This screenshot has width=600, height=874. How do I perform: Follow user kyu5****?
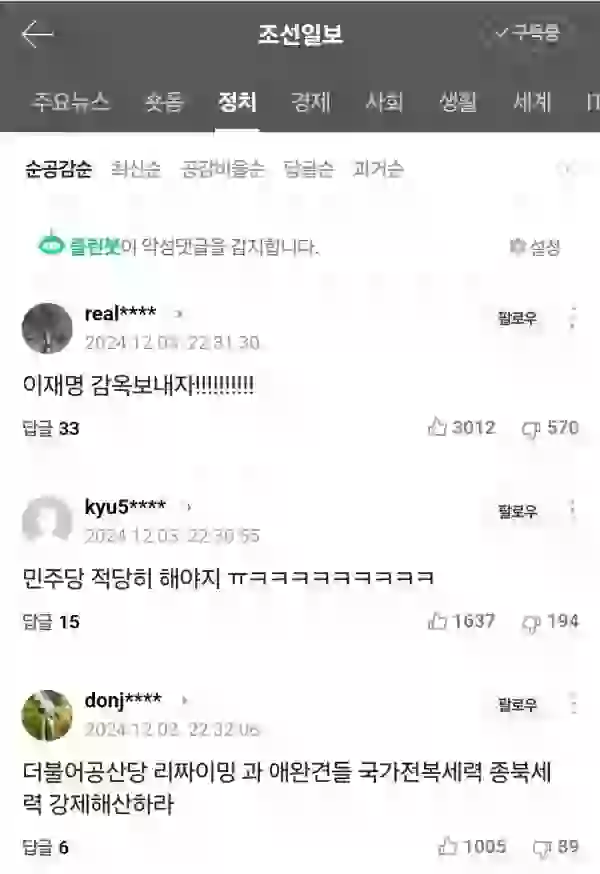tap(517, 512)
